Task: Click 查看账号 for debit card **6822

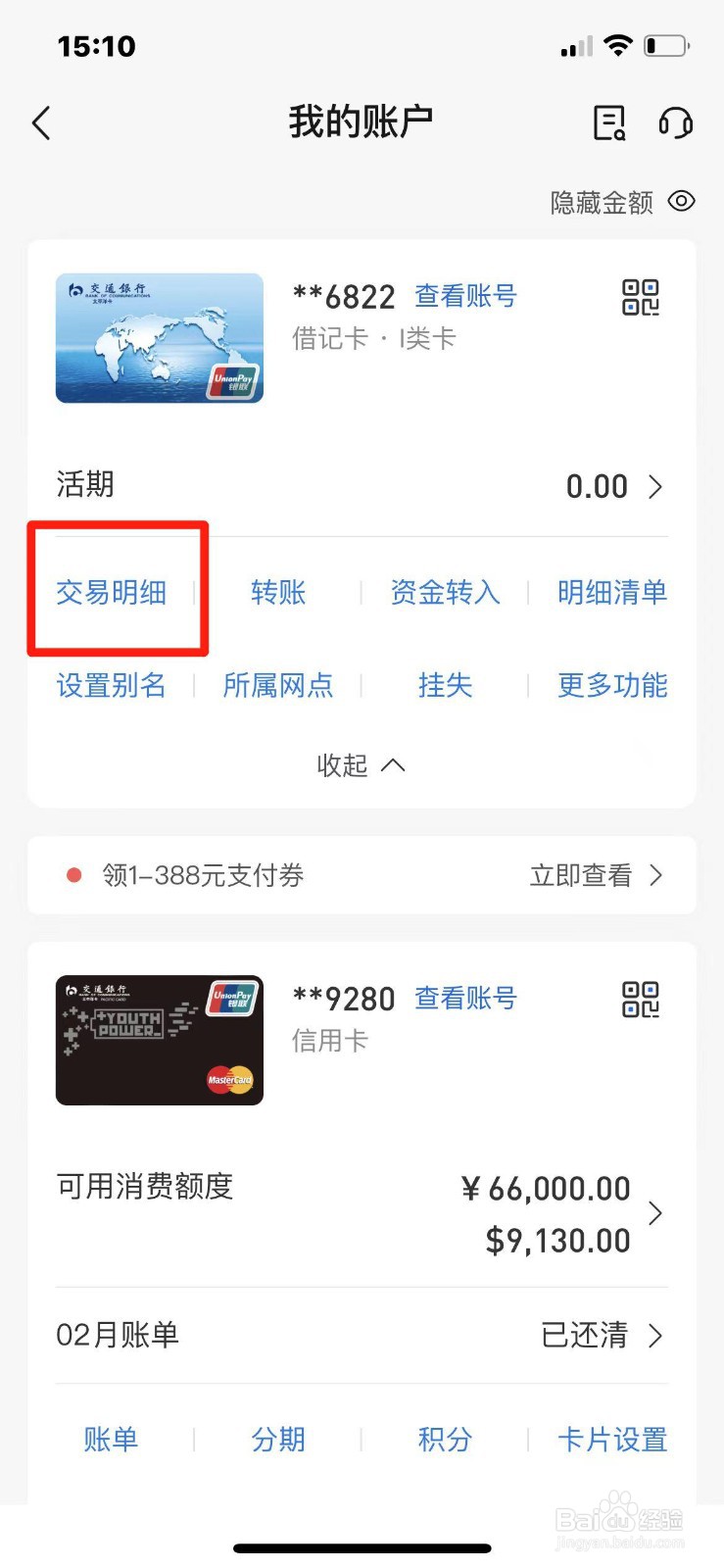Action: pyautogui.click(x=466, y=296)
